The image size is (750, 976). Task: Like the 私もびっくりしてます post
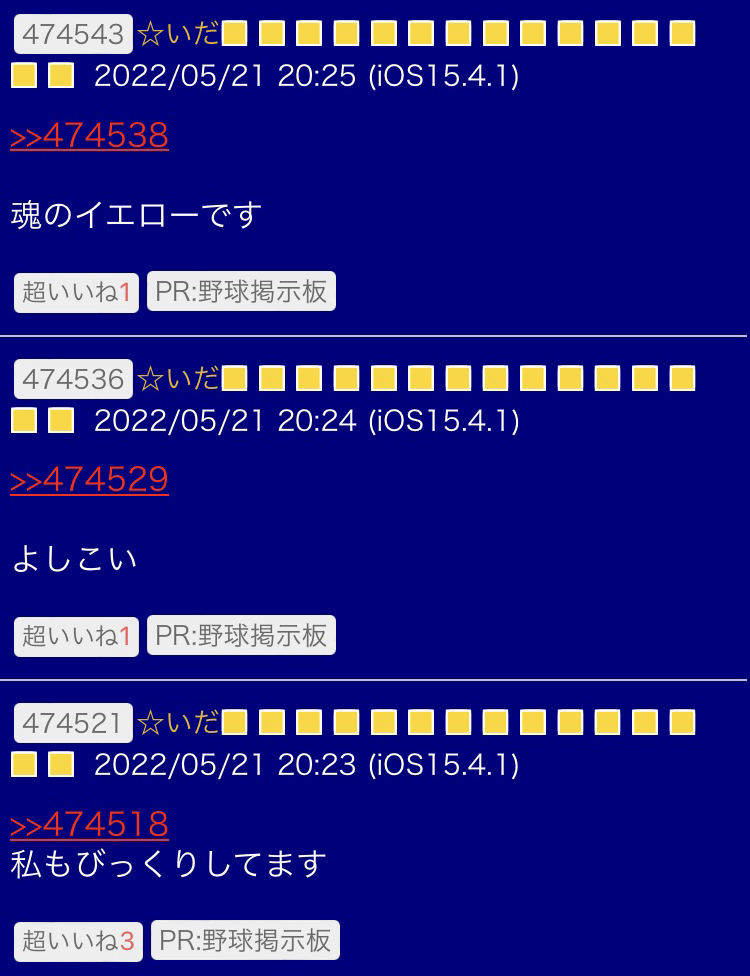[x=78, y=941]
